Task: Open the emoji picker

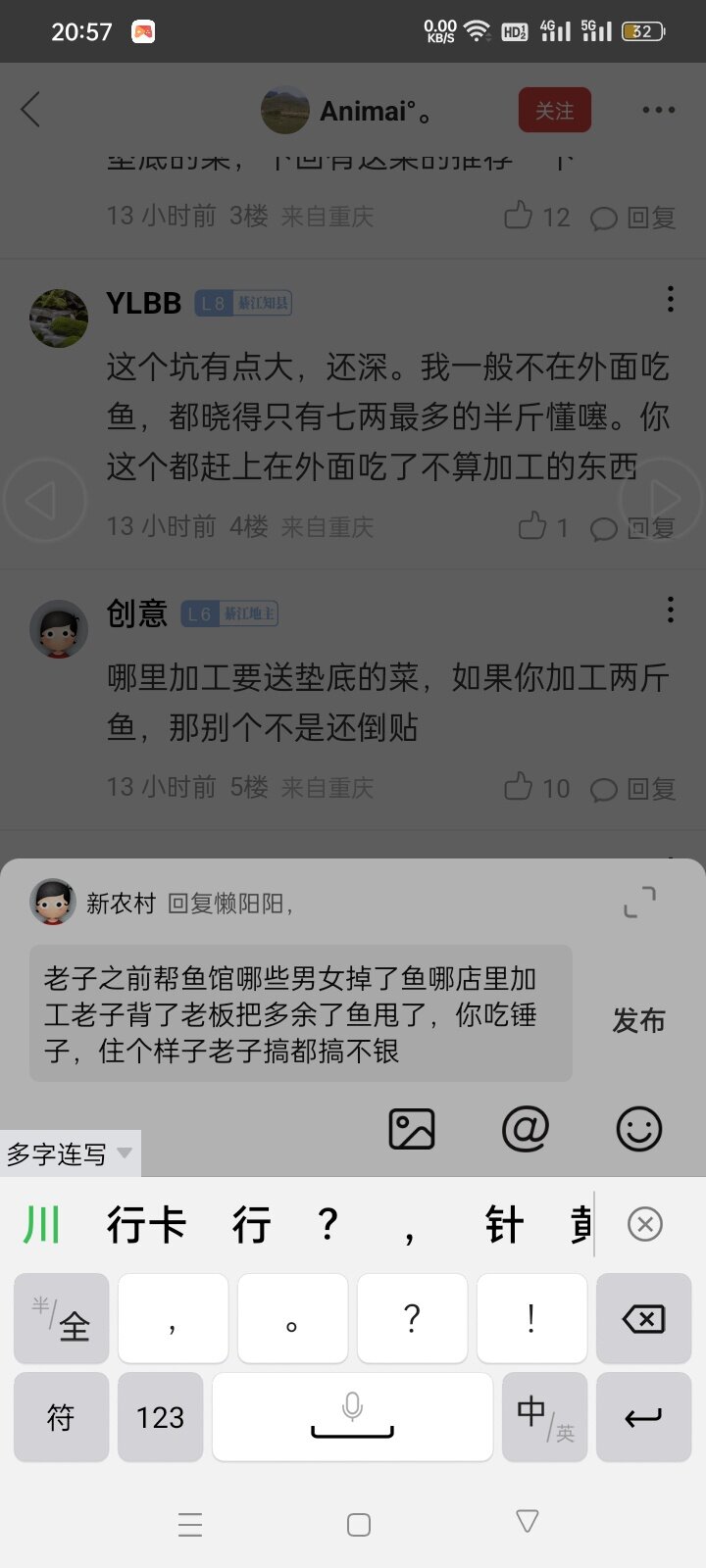Action: pos(639,1129)
